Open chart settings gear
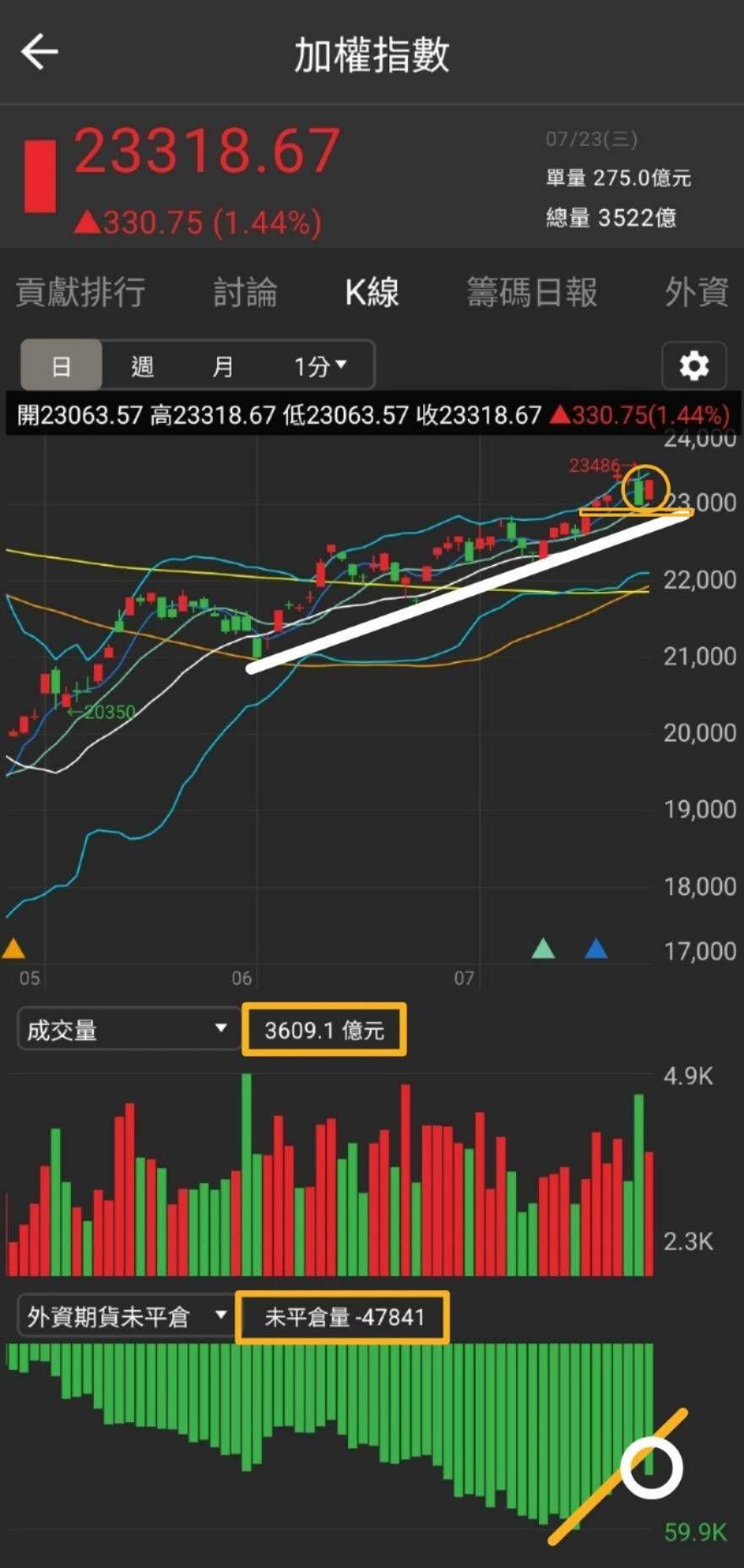744x1568 pixels. [x=693, y=366]
